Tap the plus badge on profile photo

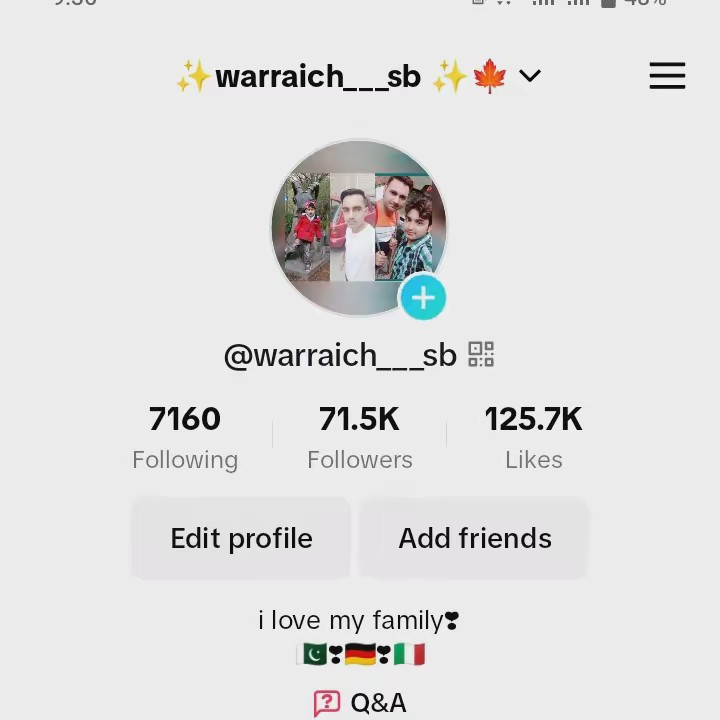click(x=423, y=298)
